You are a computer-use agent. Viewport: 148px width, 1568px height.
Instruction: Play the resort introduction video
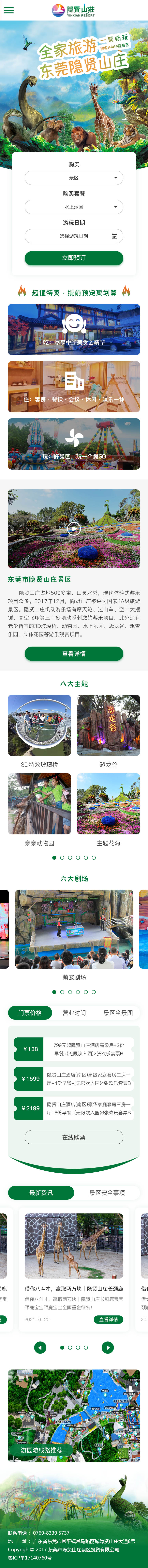[74, 528]
